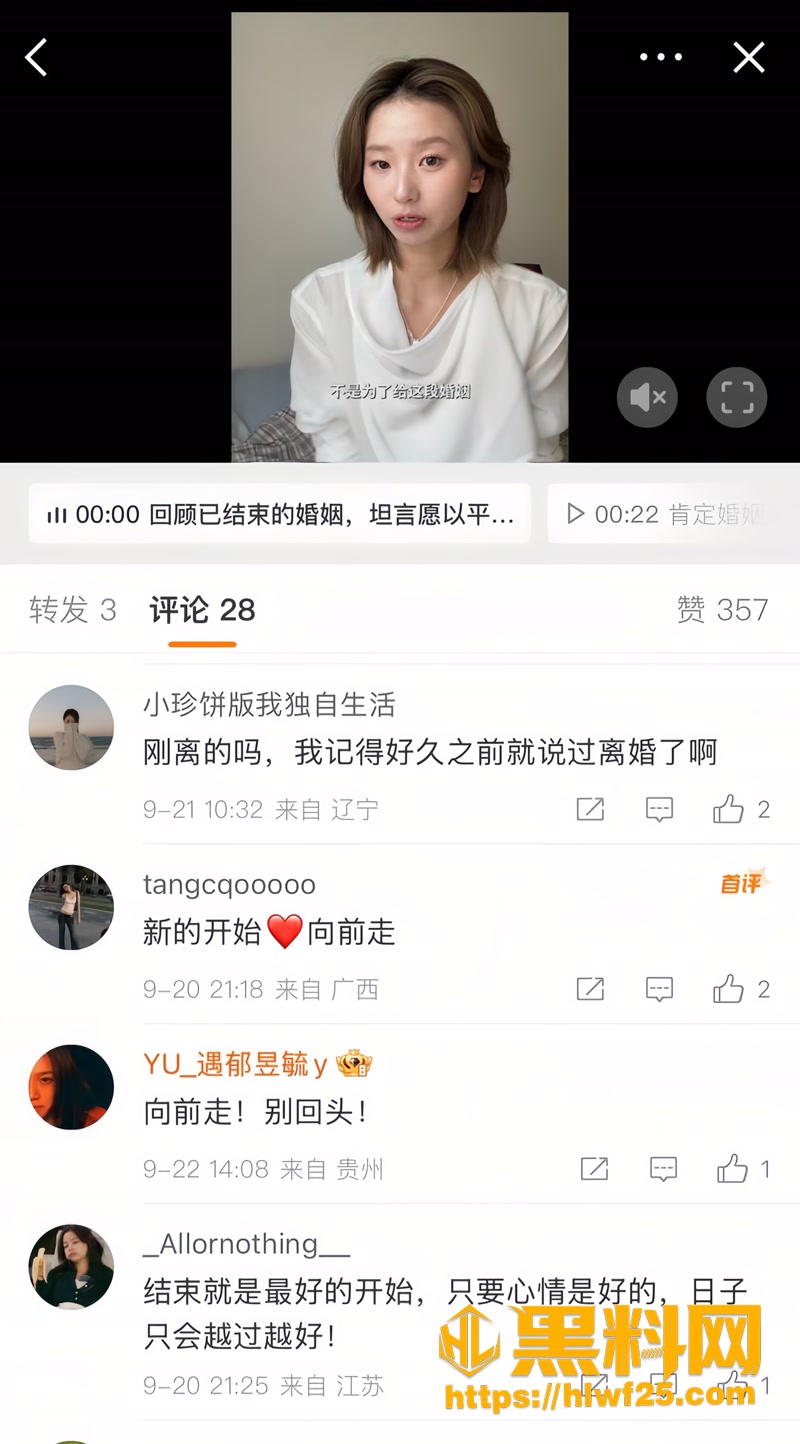Switch to the 赞 357 tab
This screenshot has height=1444, width=800.
[722, 609]
